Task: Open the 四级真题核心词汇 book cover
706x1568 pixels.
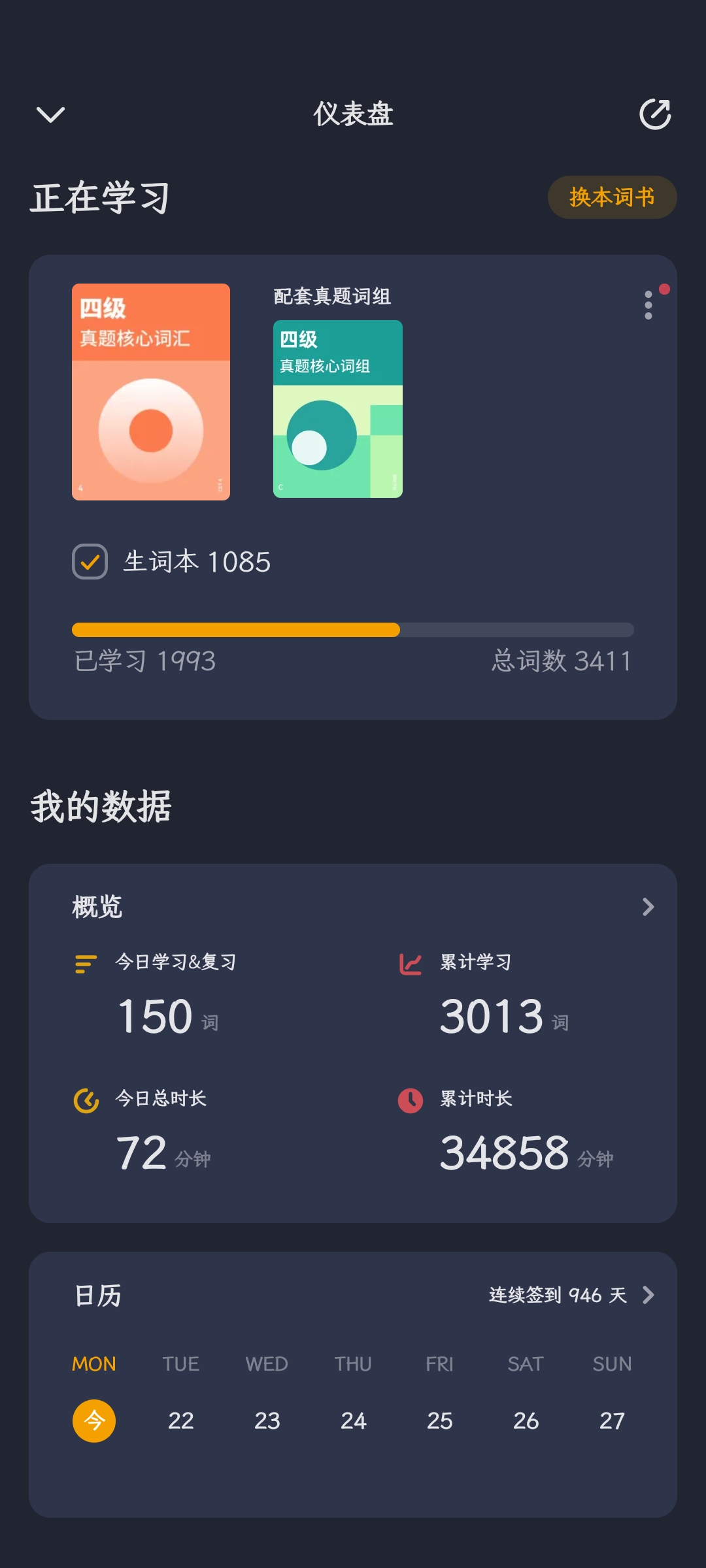Action: (x=151, y=392)
